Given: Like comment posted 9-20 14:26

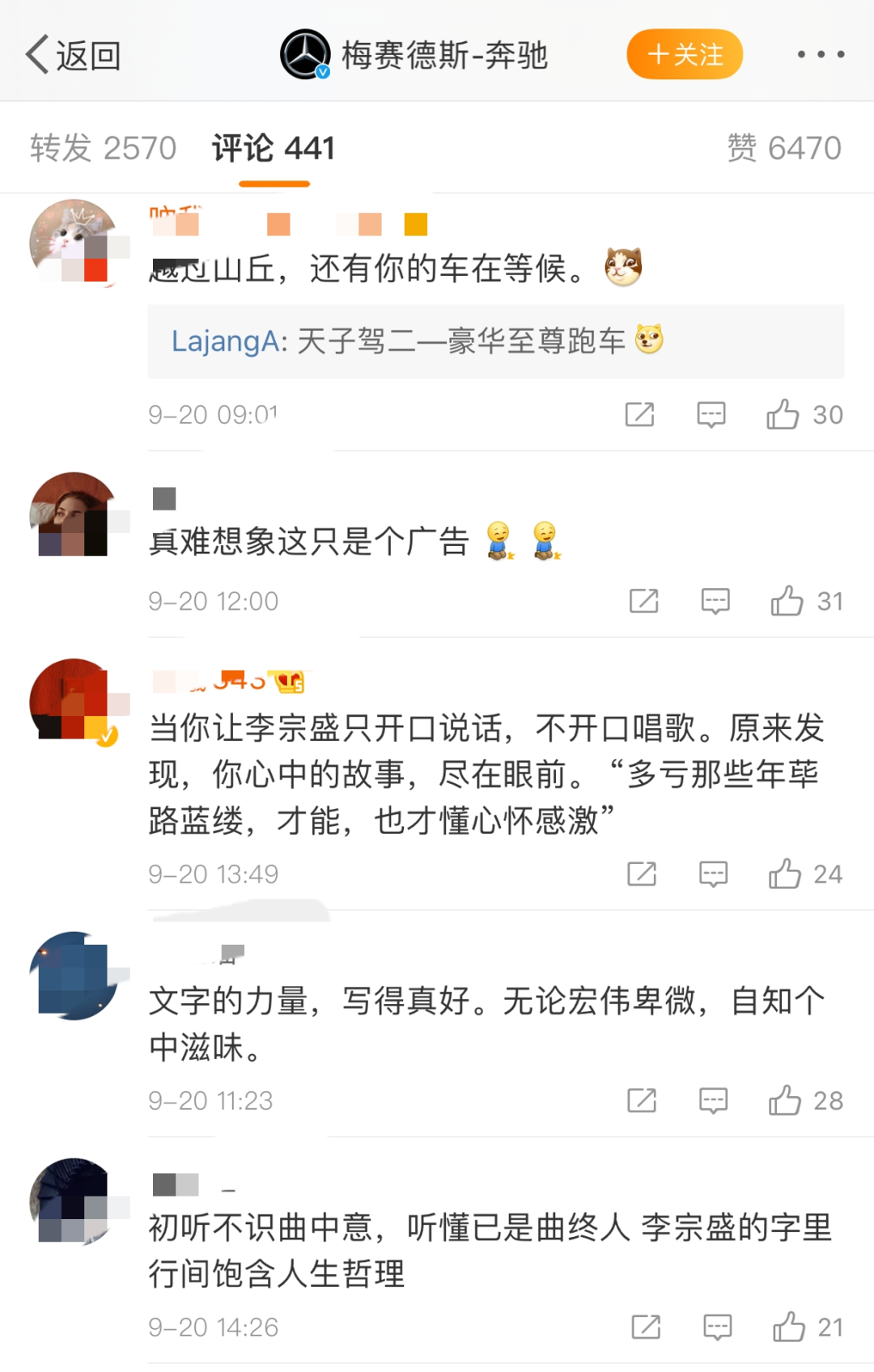Looking at the screenshot, I should click(x=789, y=1327).
